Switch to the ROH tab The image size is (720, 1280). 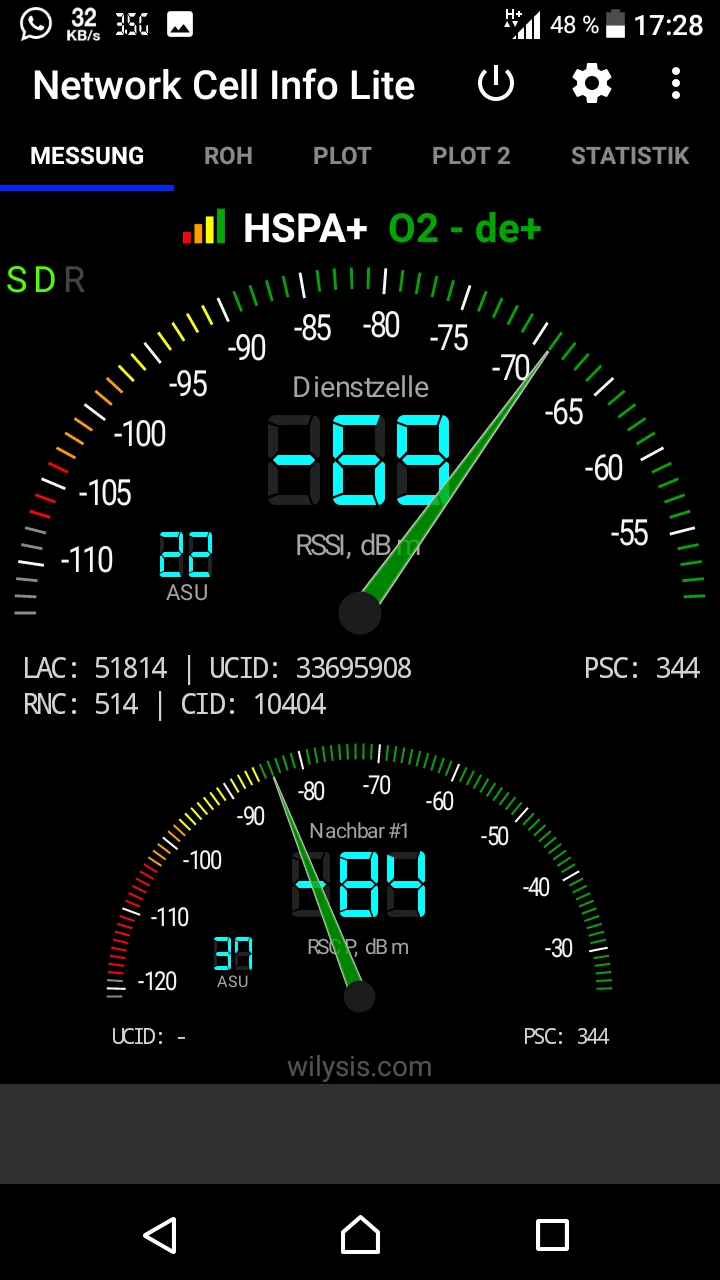tap(228, 156)
